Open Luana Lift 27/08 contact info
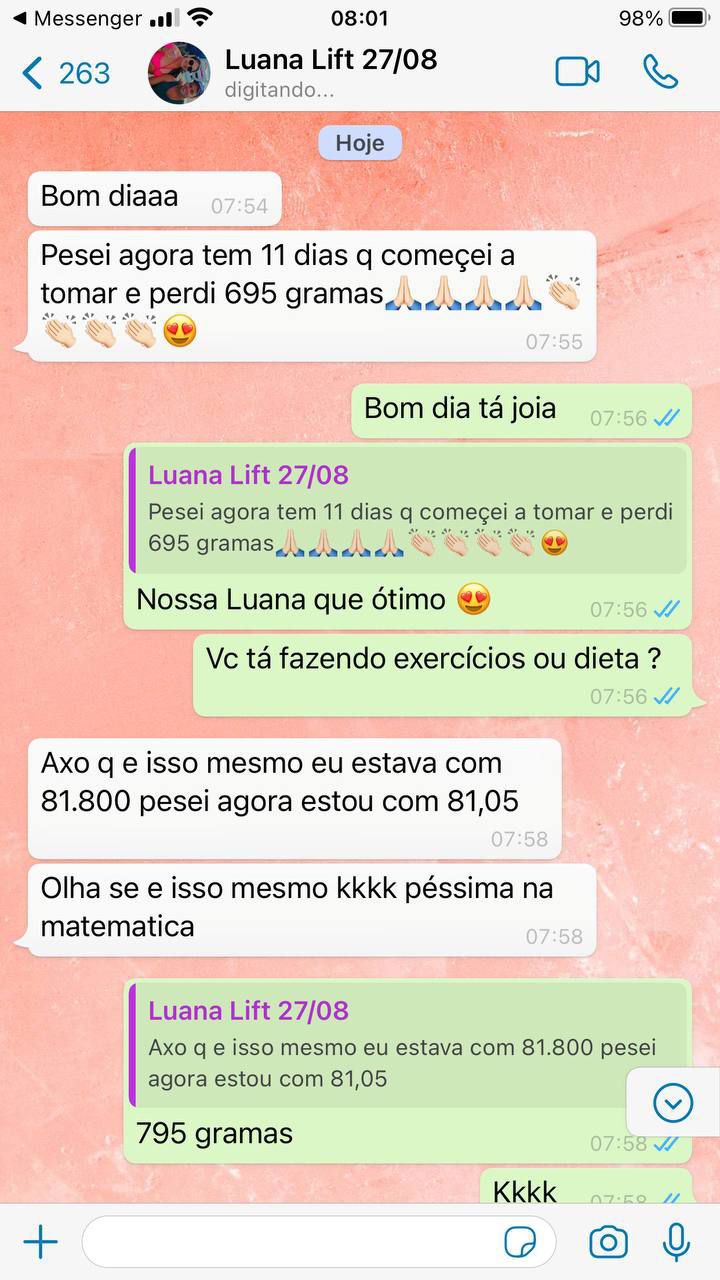 pos(331,72)
